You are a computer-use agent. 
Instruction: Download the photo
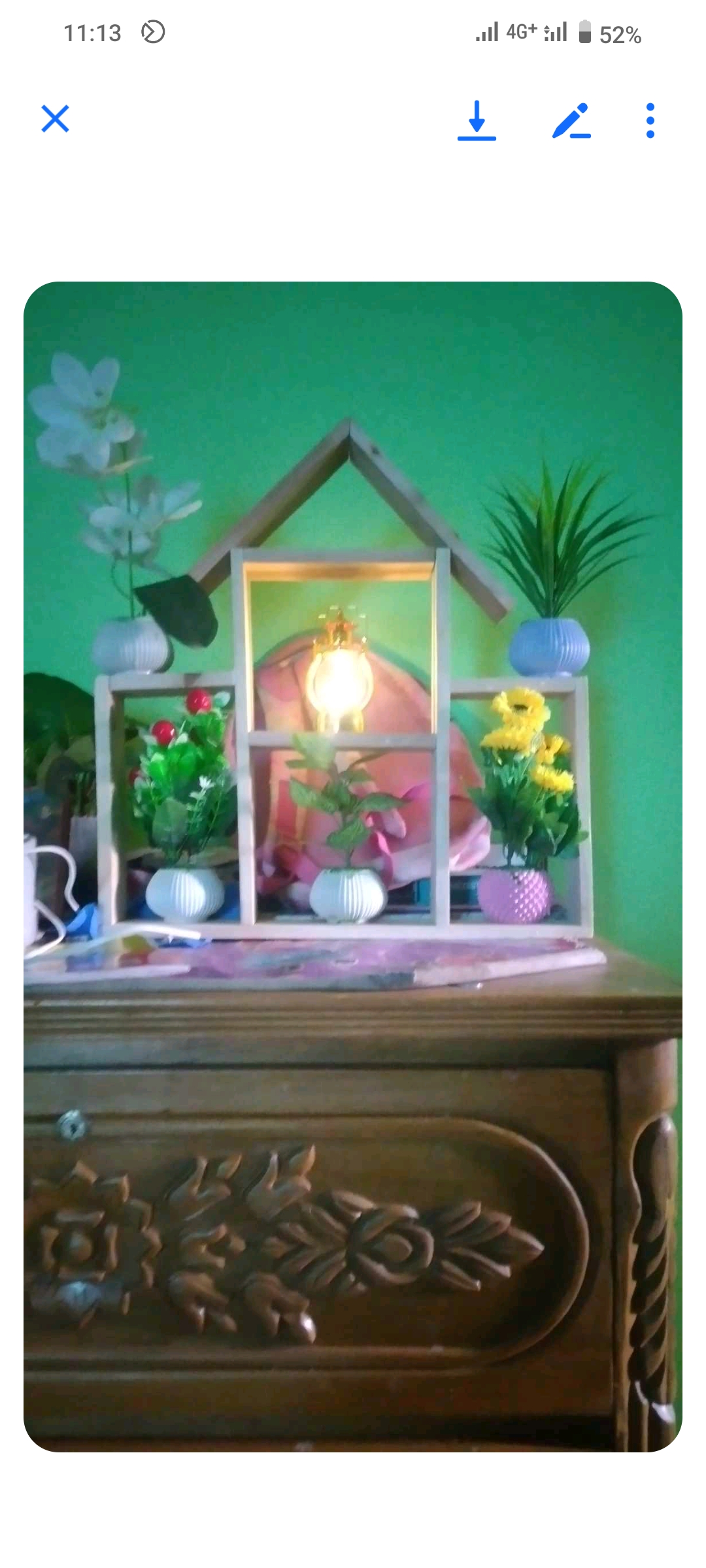tap(477, 121)
